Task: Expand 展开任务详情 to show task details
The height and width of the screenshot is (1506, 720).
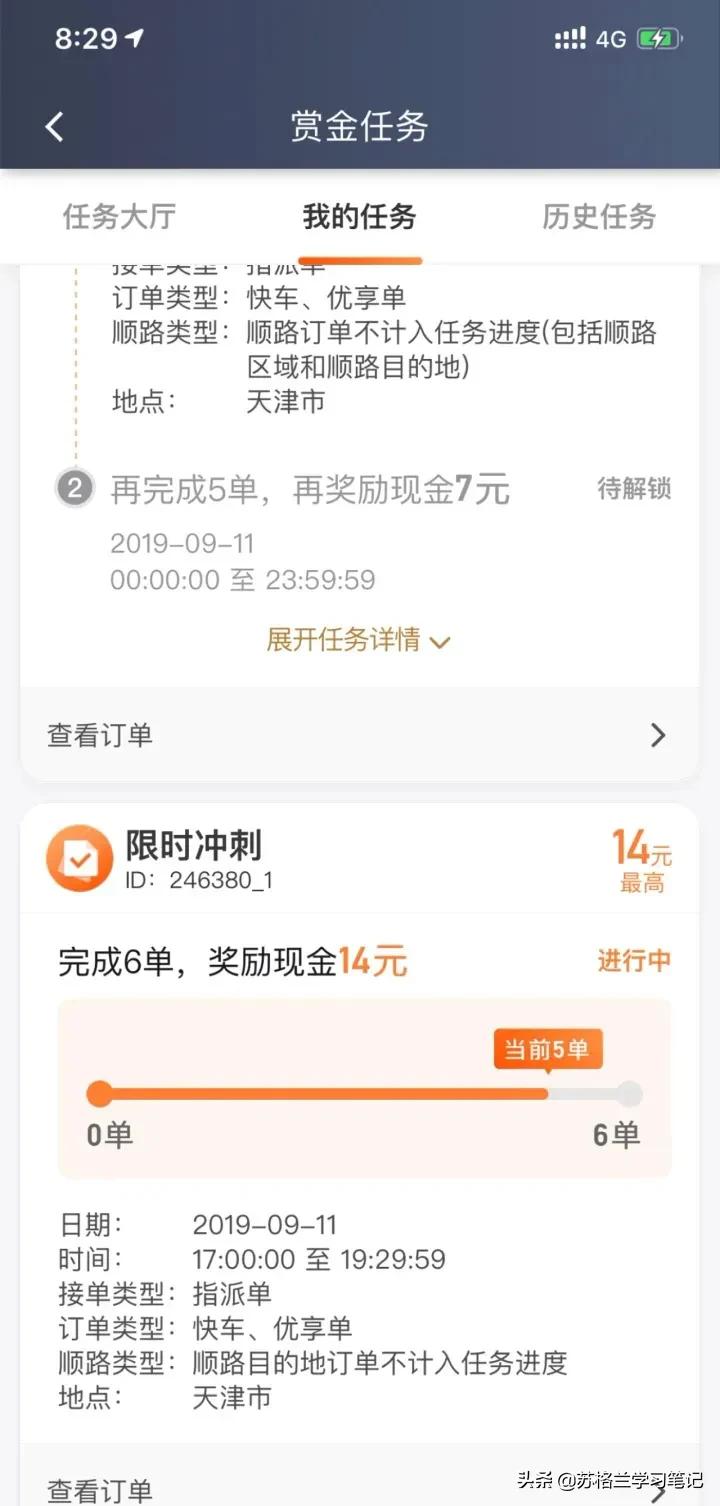Action: point(359,640)
